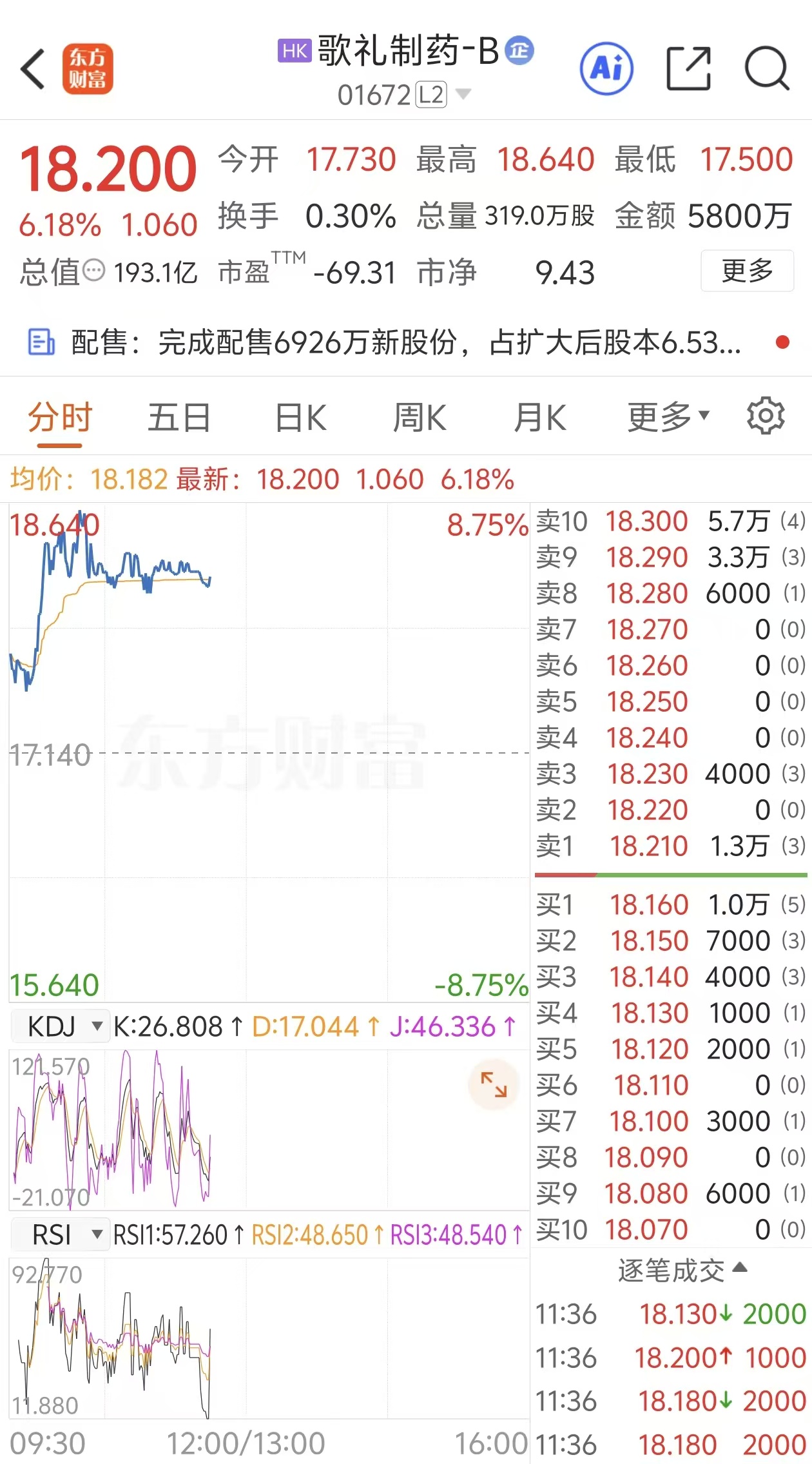This screenshot has height=1464, width=812.
Task: Open the 配售 announcement row
Action: (406, 342)
